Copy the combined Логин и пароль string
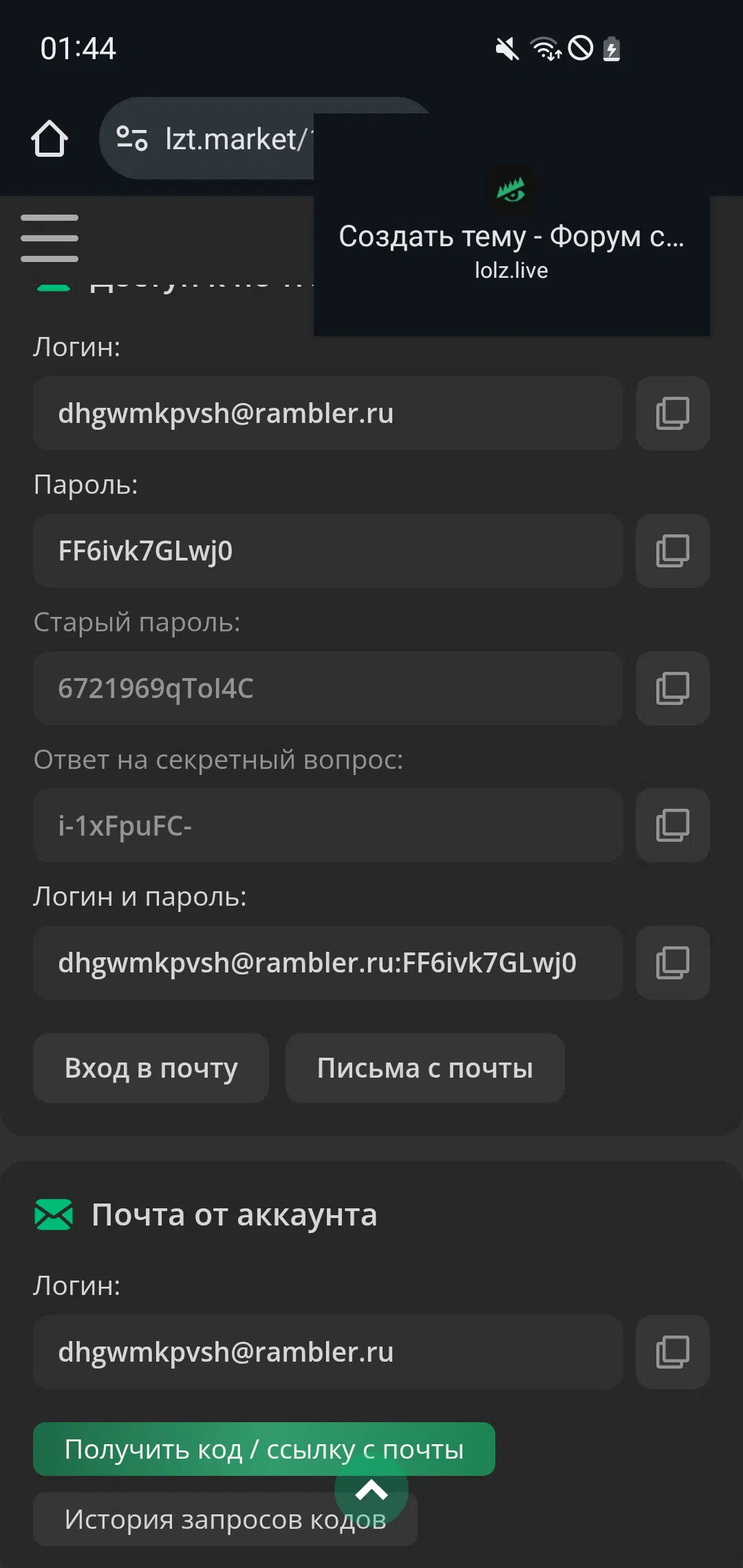This screenshot has height=1568, width=743. tap(672, 963)
